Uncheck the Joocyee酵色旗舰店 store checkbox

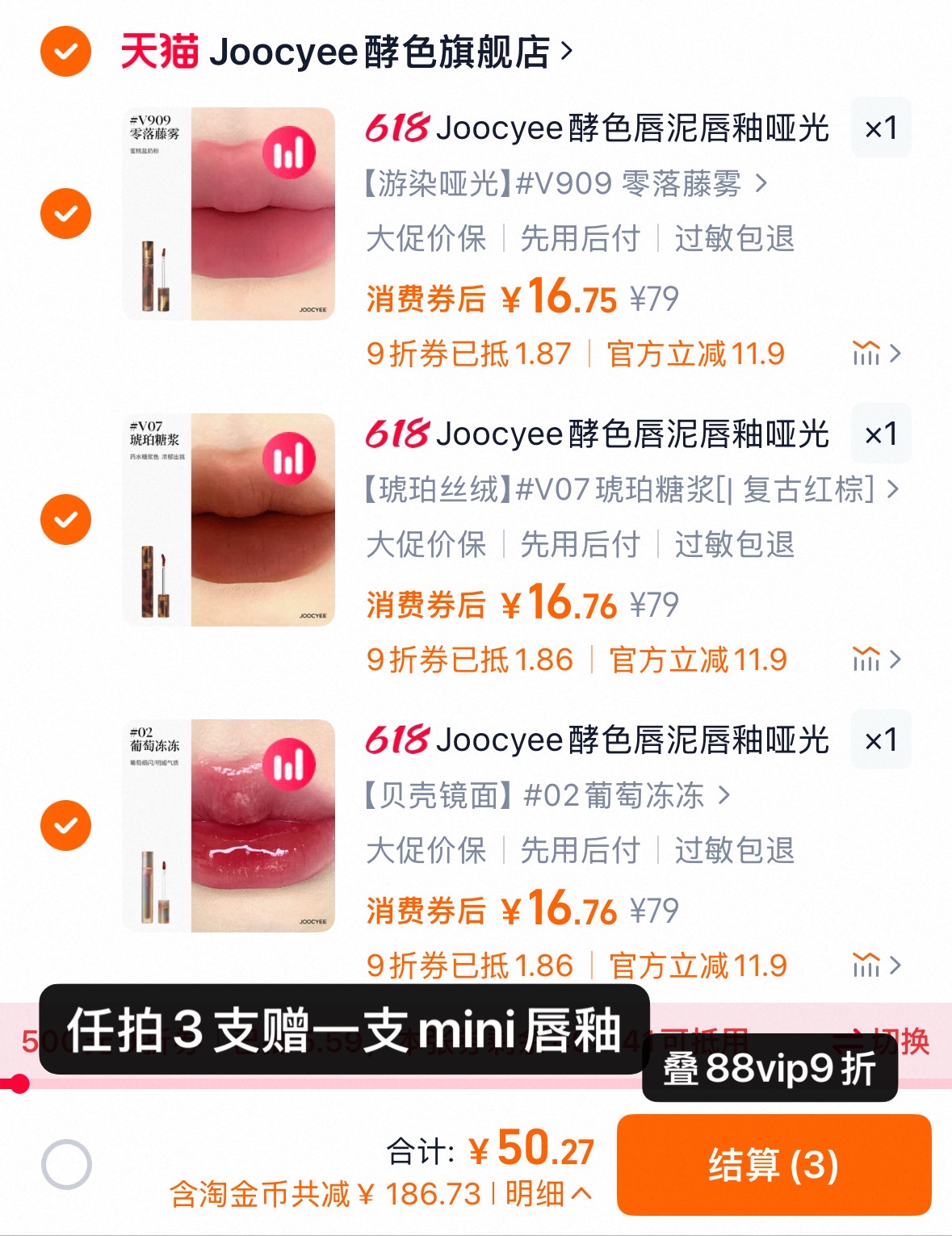tap(65, 52)
